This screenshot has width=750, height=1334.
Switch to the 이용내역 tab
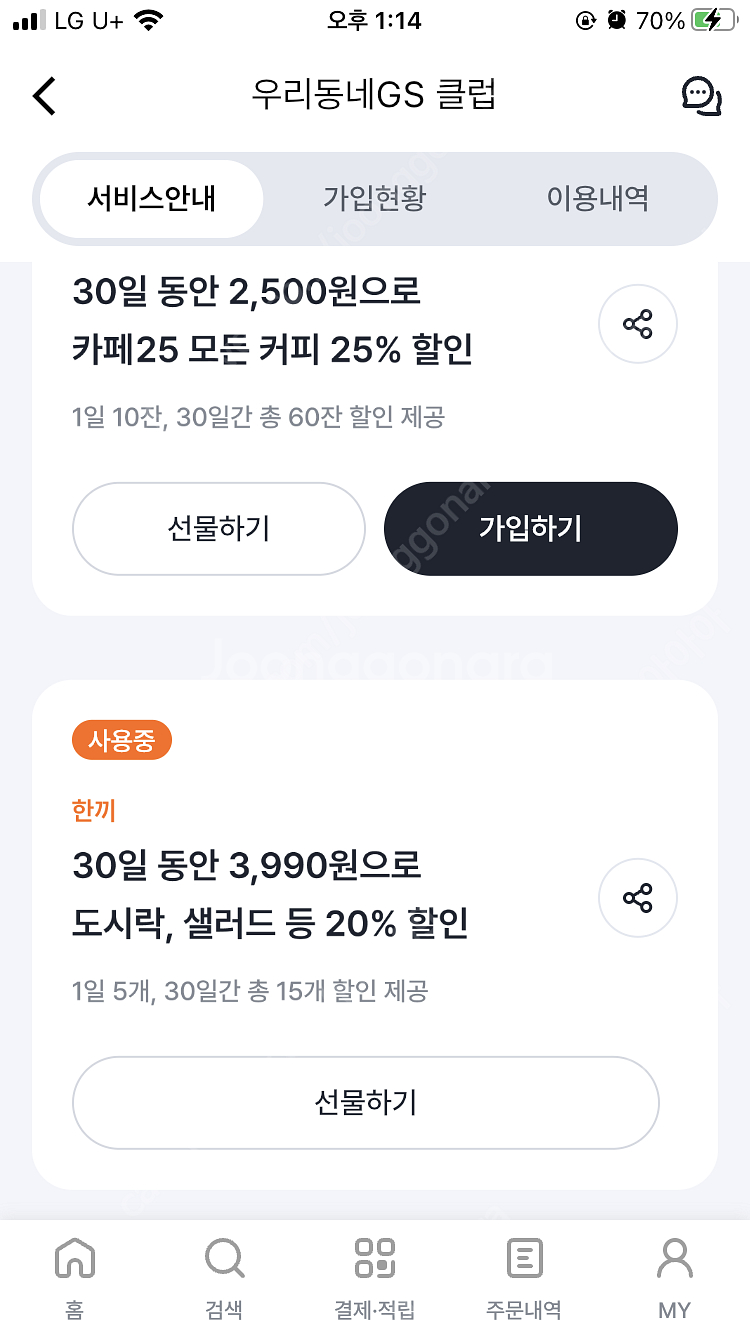601,199
